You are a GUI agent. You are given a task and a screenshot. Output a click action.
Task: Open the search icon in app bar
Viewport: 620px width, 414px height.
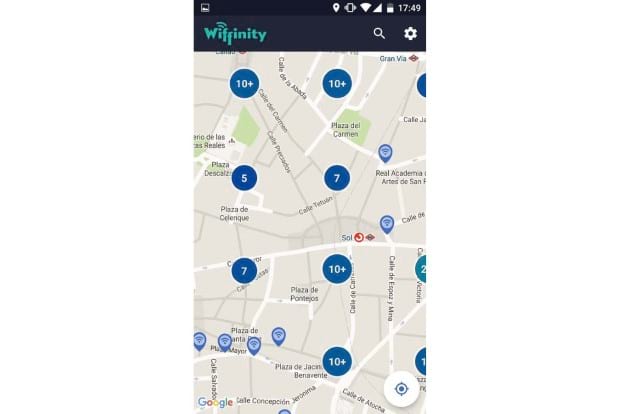(x=379, y=33)
